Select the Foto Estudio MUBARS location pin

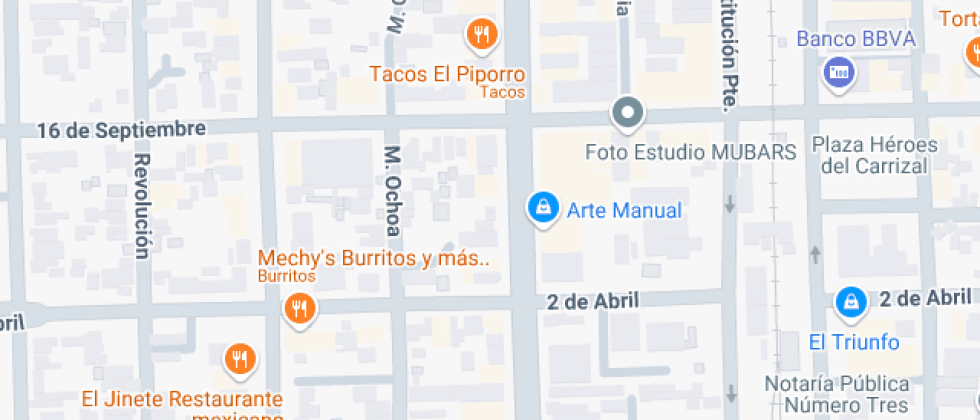pos(628,114)
